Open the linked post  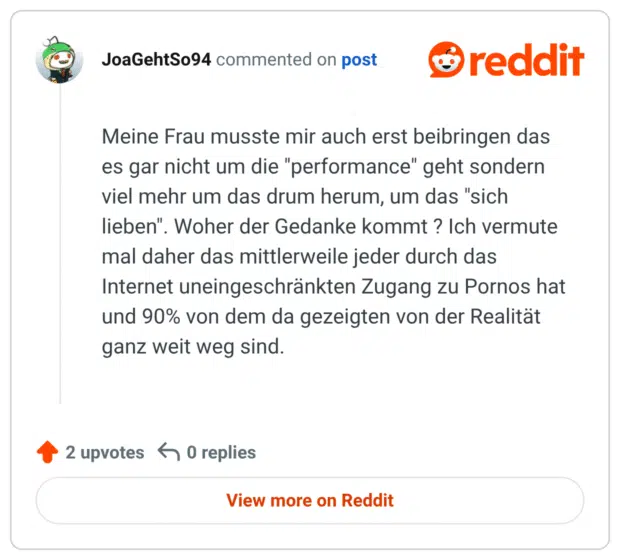[359, 60]
